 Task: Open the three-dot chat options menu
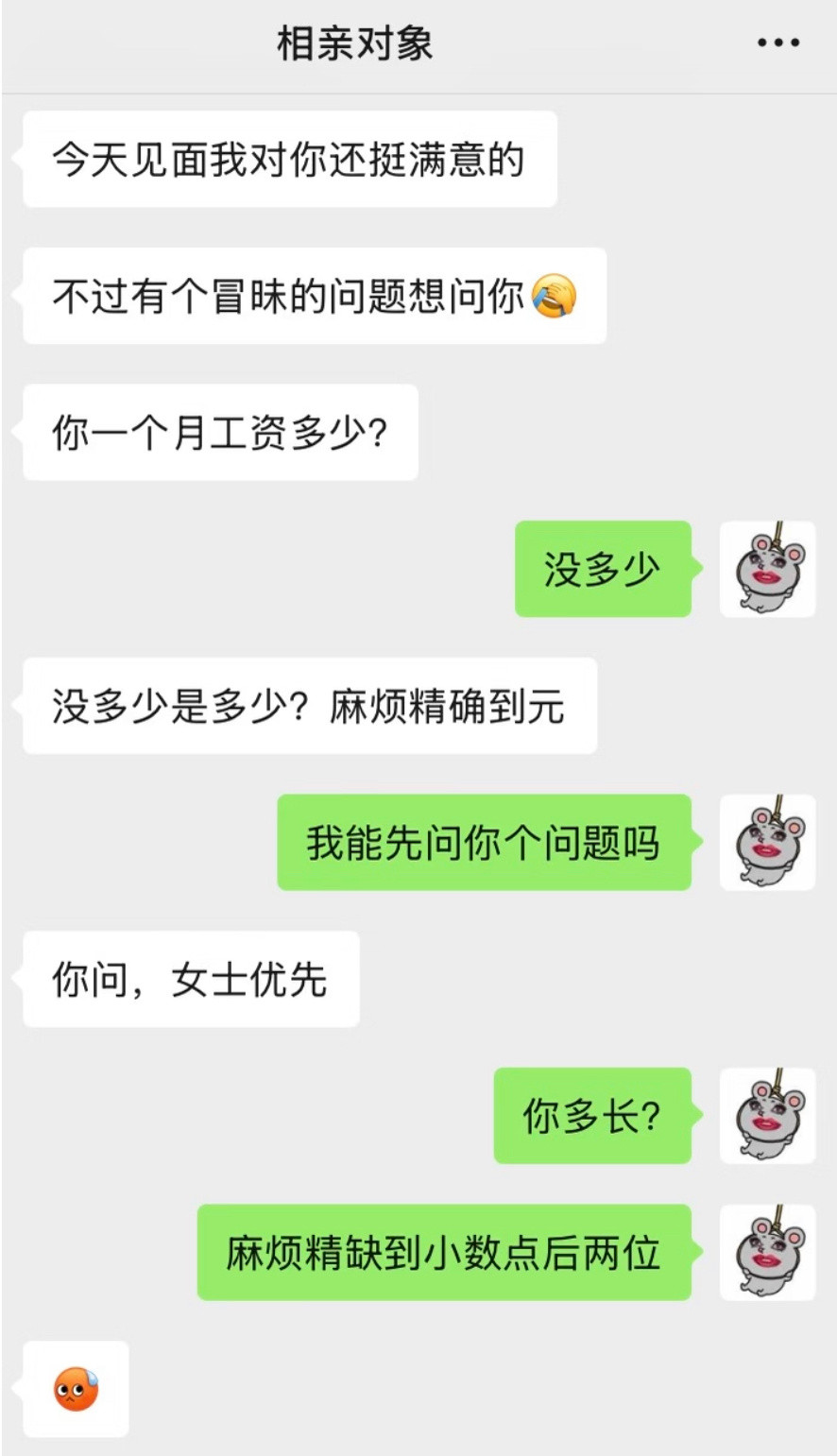coord(777,42)
